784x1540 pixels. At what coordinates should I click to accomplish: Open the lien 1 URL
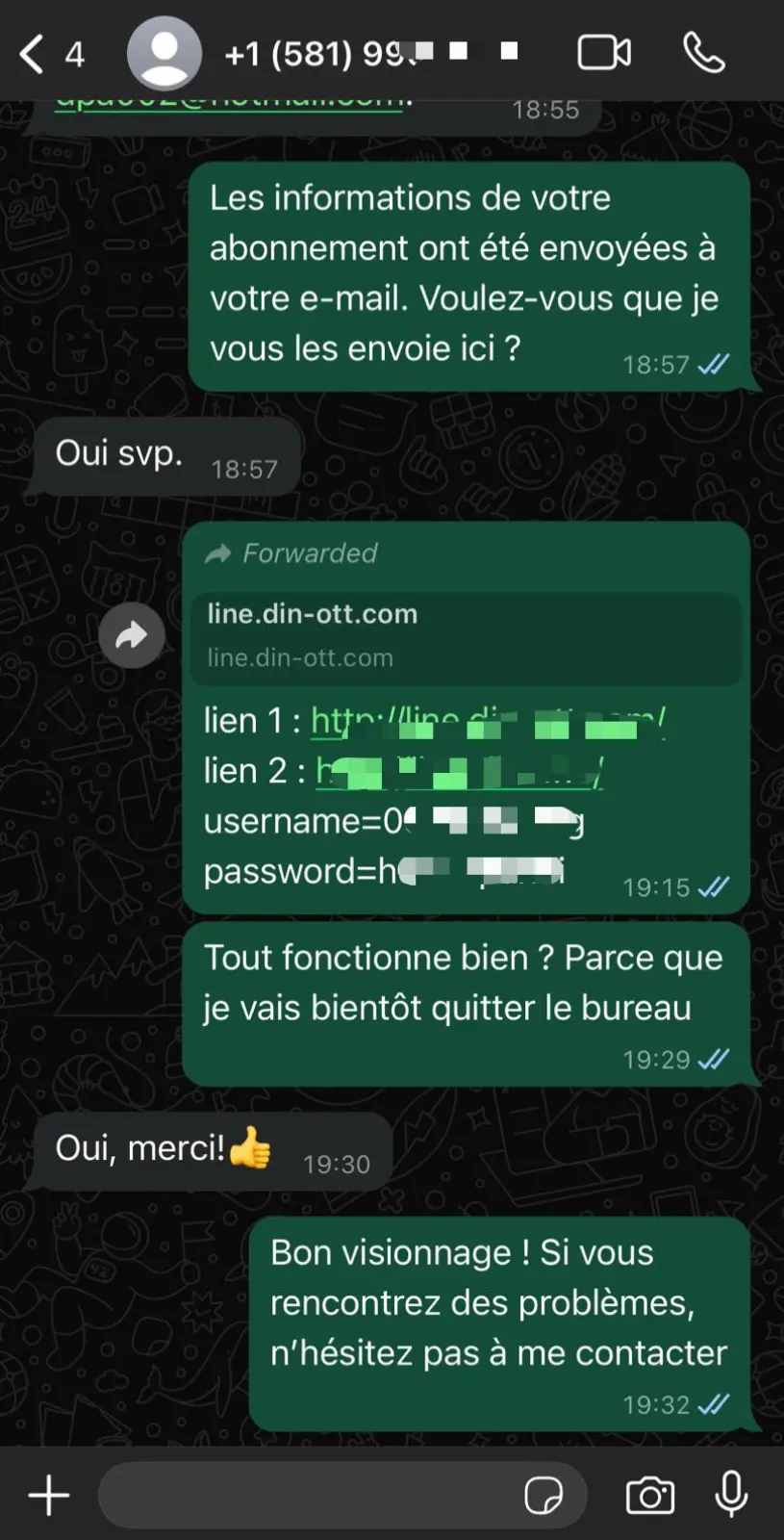488,722
